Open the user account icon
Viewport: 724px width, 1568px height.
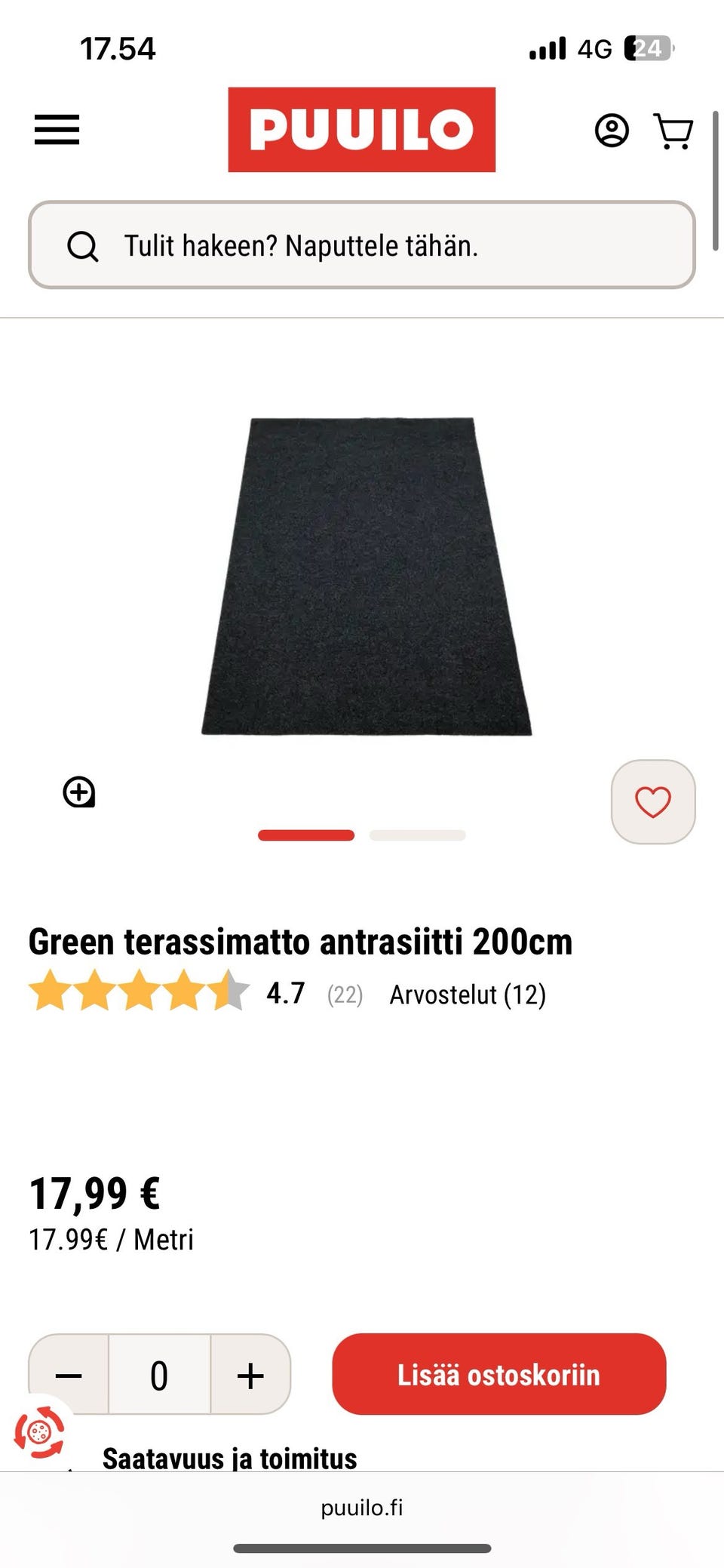(x=612, y=130)
